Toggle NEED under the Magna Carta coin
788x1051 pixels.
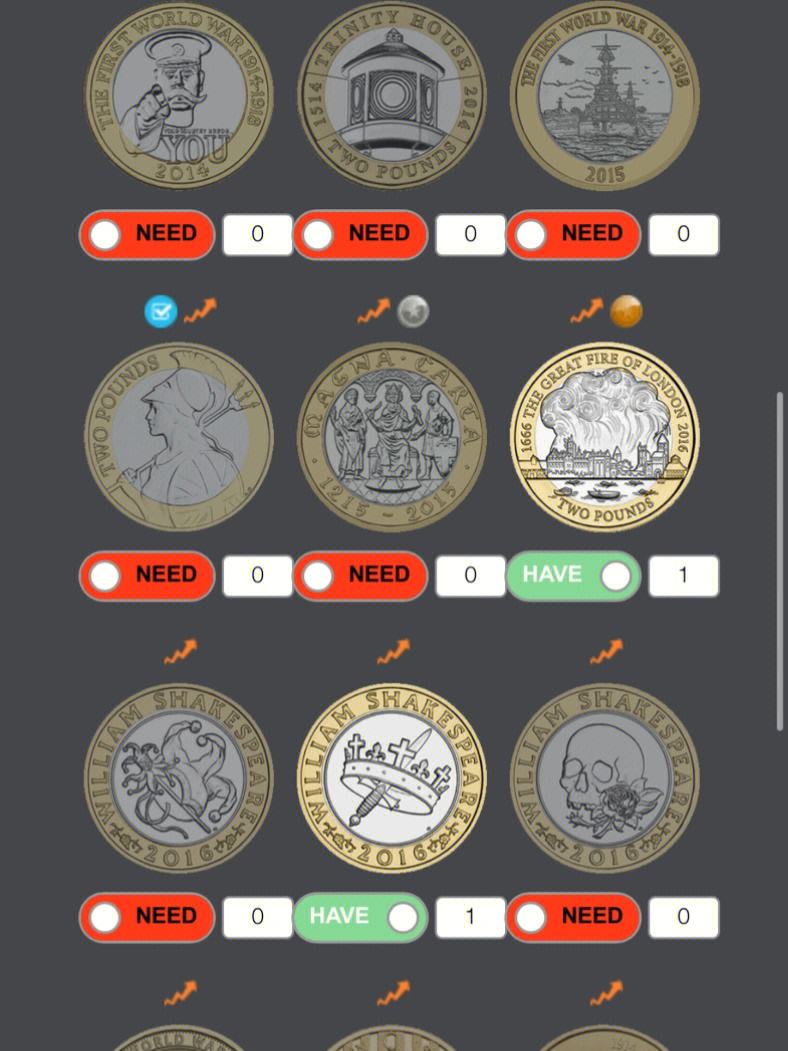point(360,576)
